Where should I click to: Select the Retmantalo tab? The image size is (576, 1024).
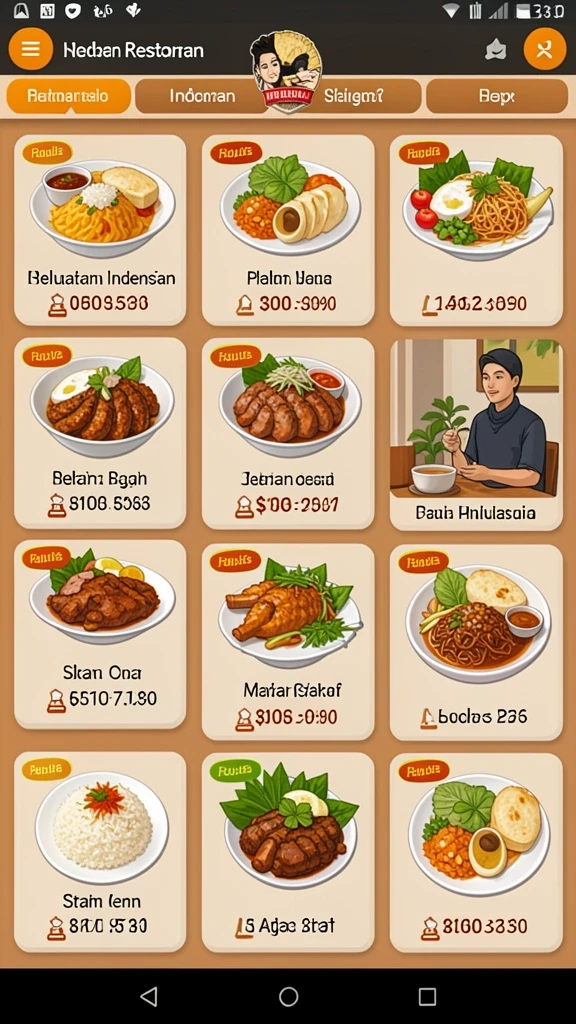(69, 96)
